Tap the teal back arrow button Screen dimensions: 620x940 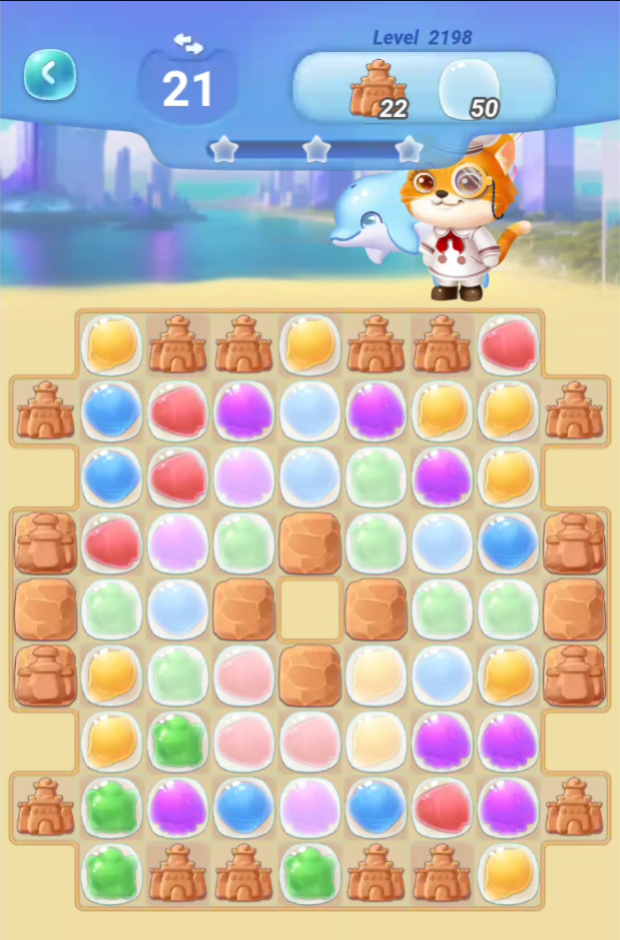point(50,74)
